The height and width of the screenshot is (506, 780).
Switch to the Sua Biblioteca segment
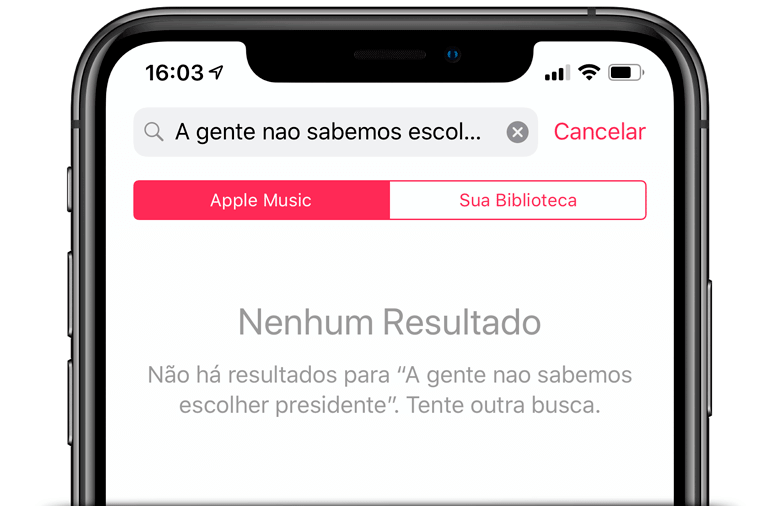coord(517,200)
